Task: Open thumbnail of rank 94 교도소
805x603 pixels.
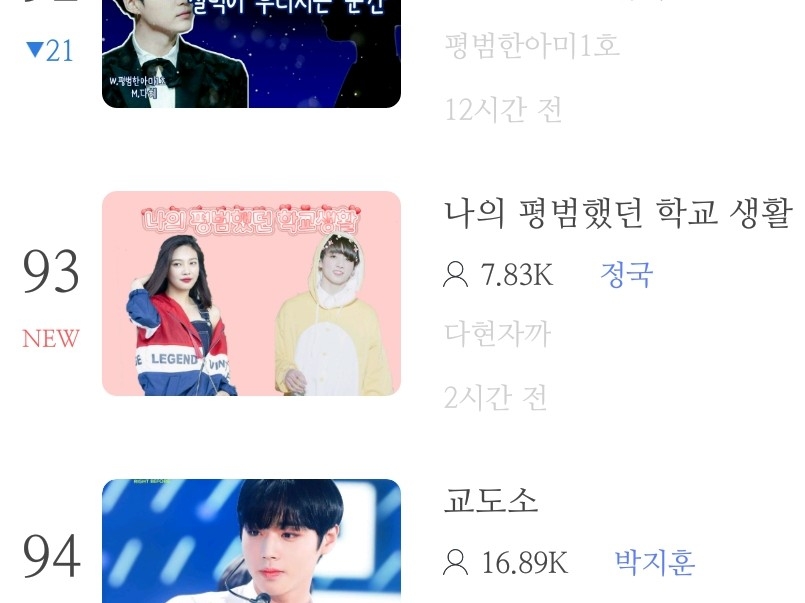Action: (251, 541)
